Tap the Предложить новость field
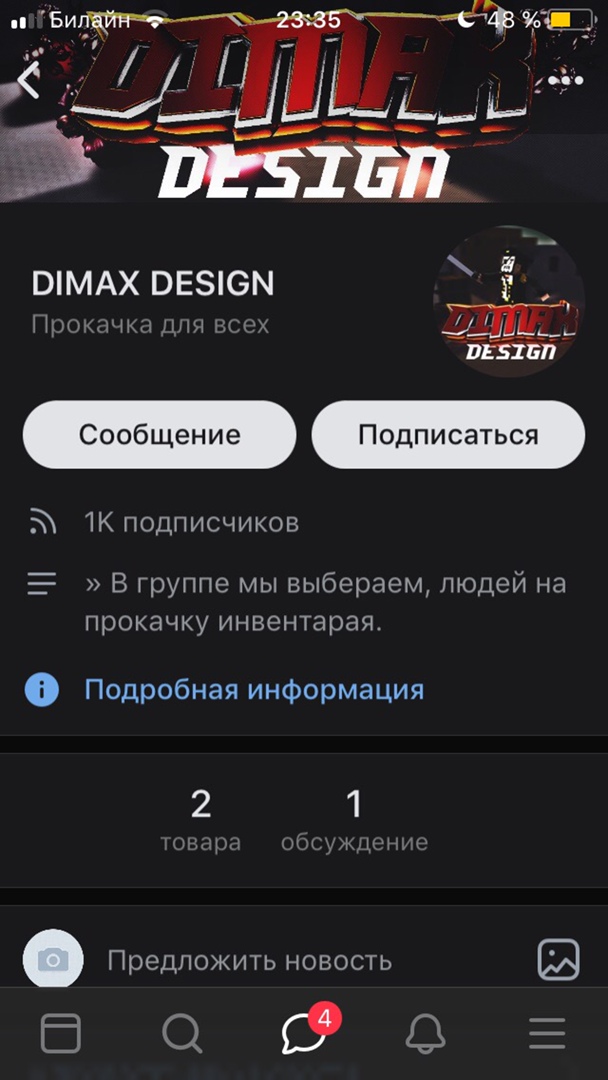This screenshot has width=608, height=1080. (x=249, y=961)
